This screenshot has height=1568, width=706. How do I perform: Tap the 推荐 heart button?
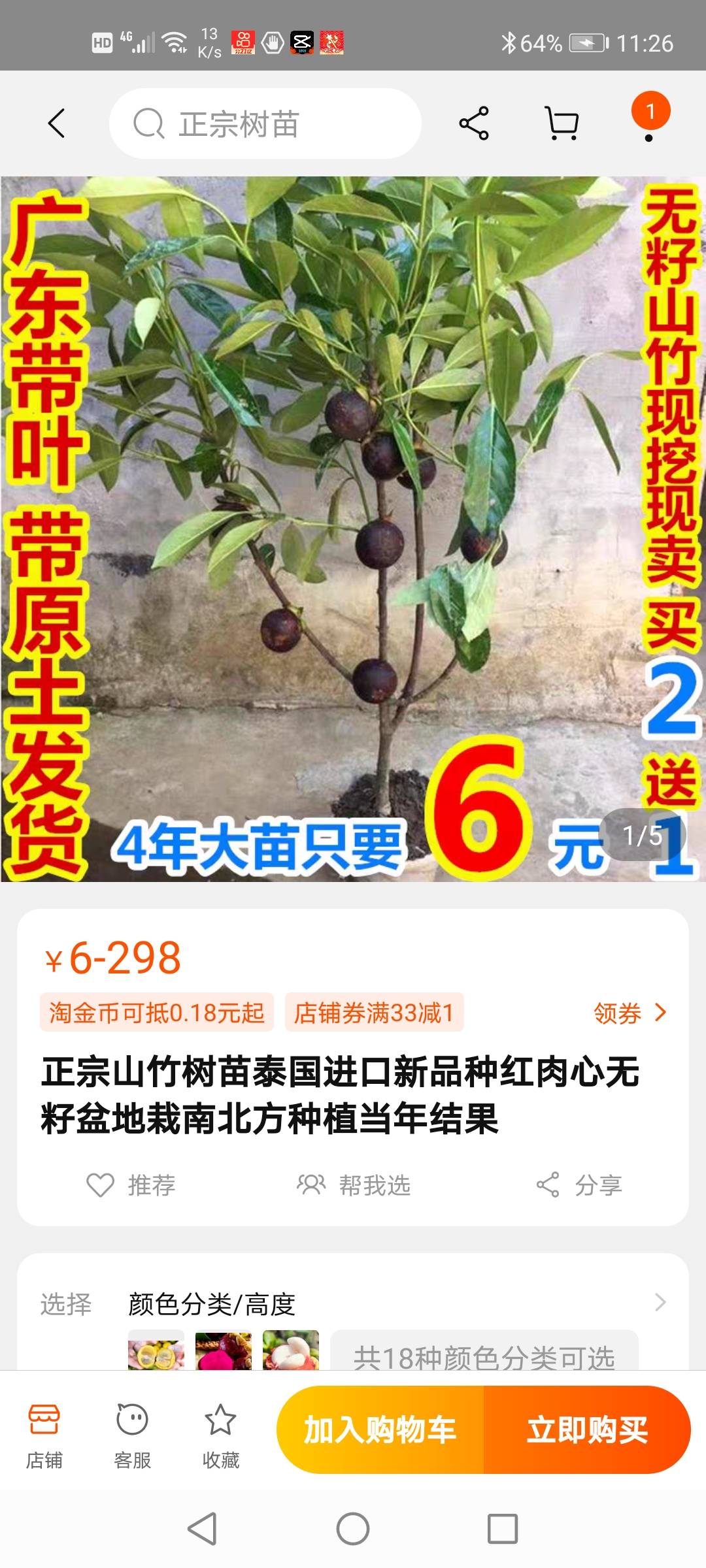click(x=131, y=1184)
